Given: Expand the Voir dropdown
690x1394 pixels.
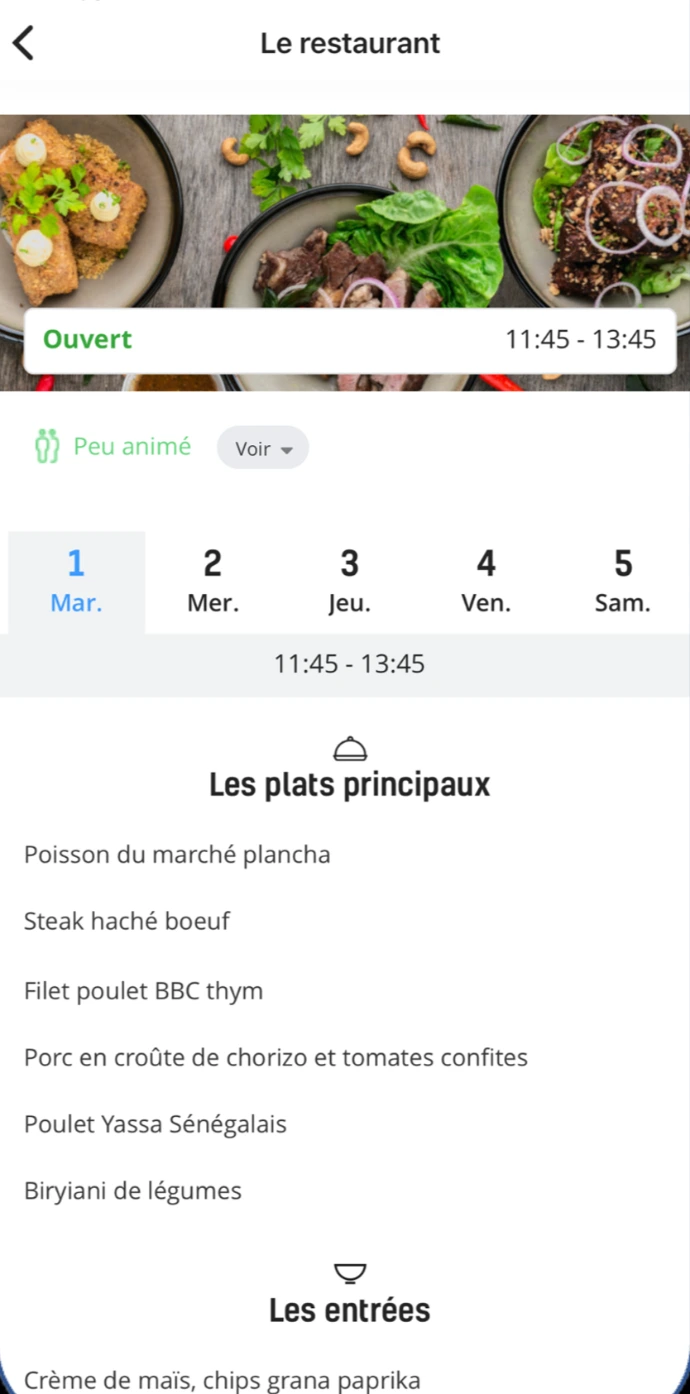Looking at the screenshot, I should [263, 448].
